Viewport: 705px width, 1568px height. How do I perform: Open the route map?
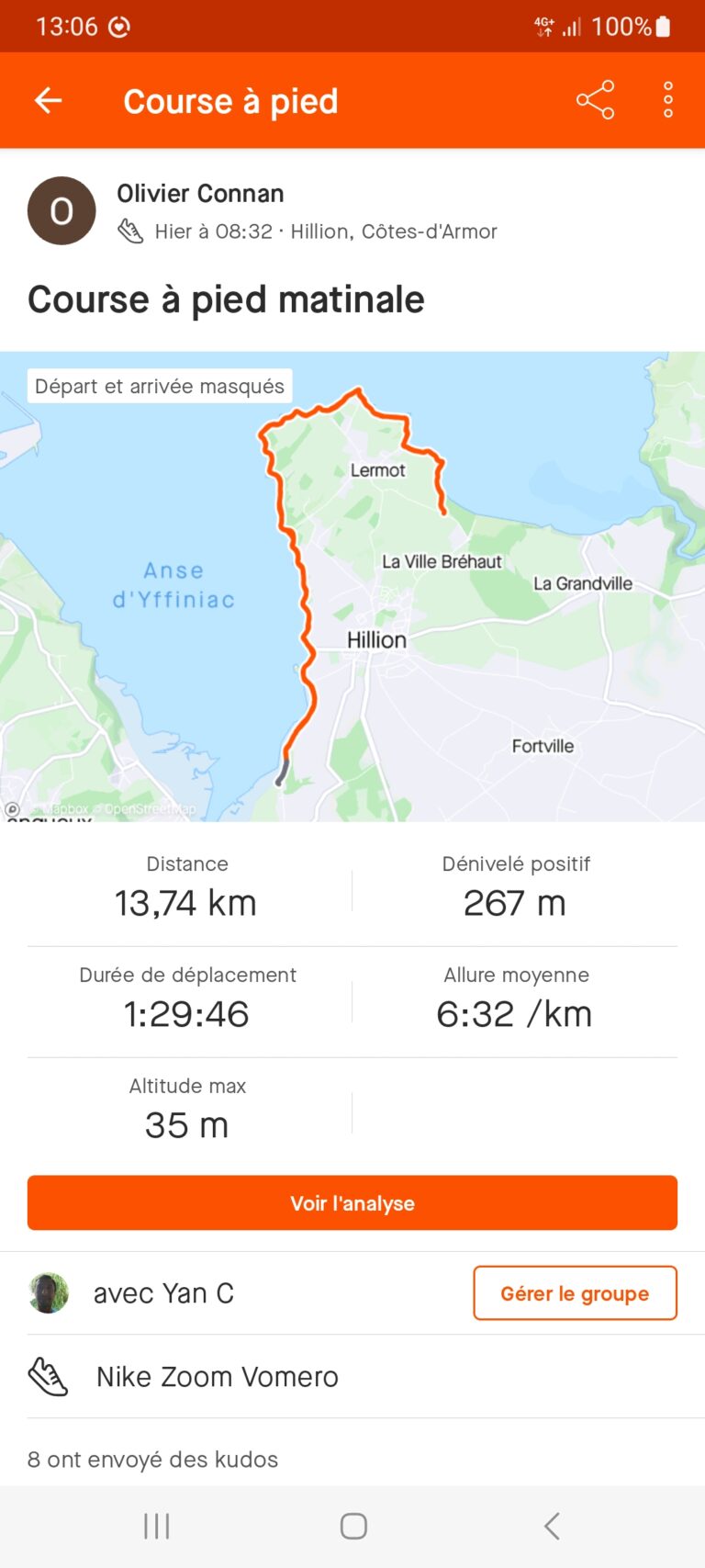click(352, 586)
